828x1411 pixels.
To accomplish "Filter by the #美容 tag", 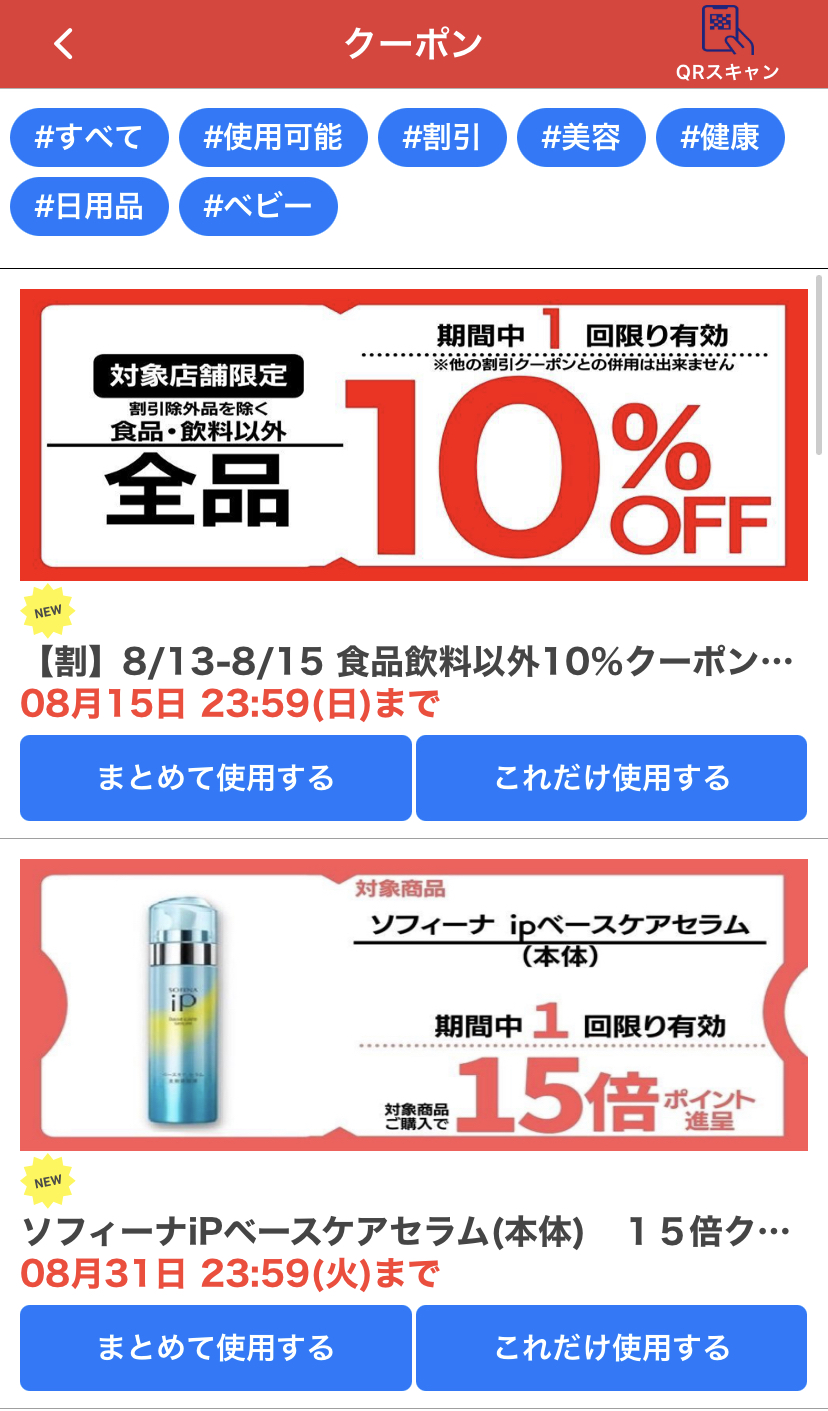I will [x=581, y=137].
